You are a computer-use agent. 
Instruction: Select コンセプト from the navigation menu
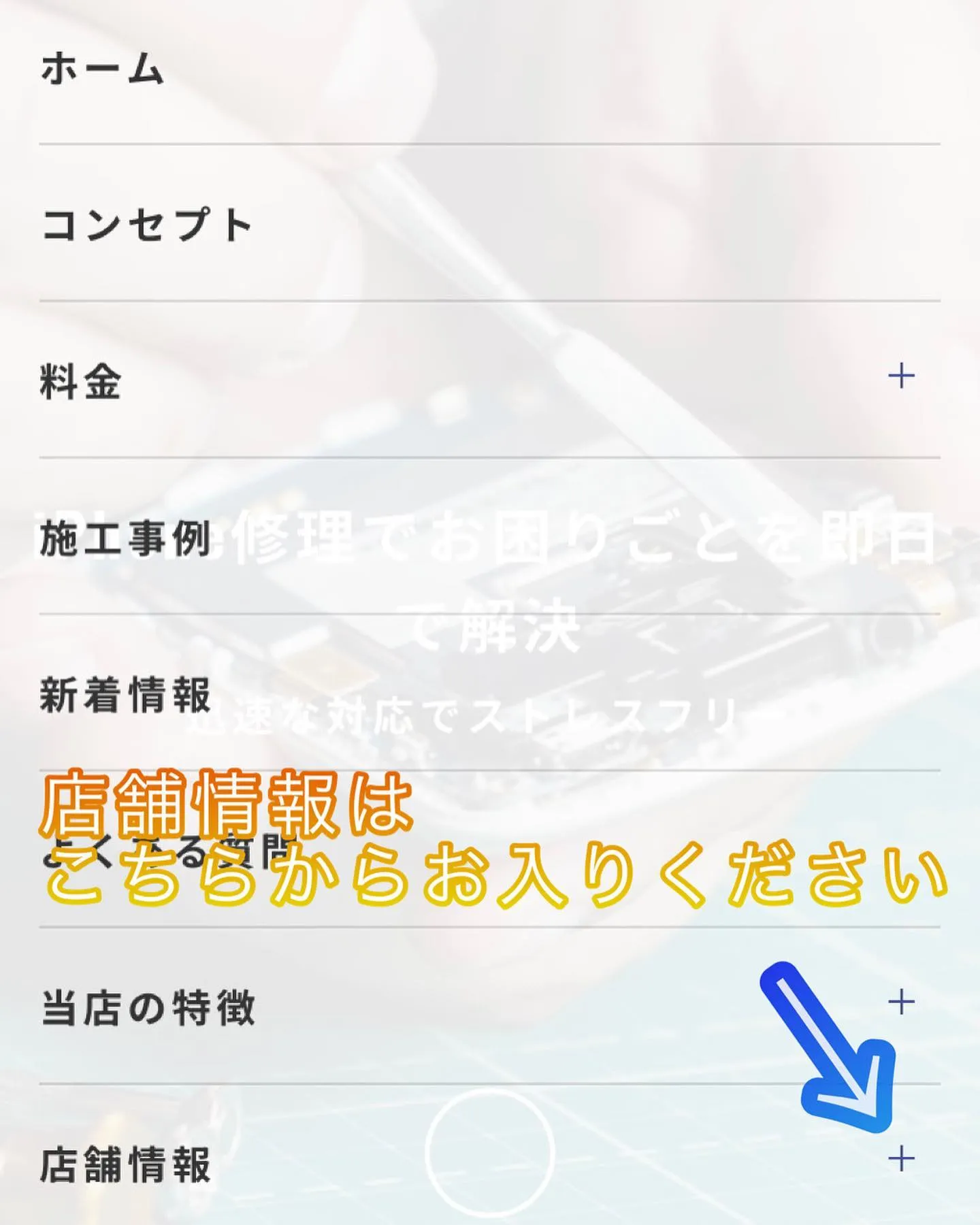(x=150, y=225)
